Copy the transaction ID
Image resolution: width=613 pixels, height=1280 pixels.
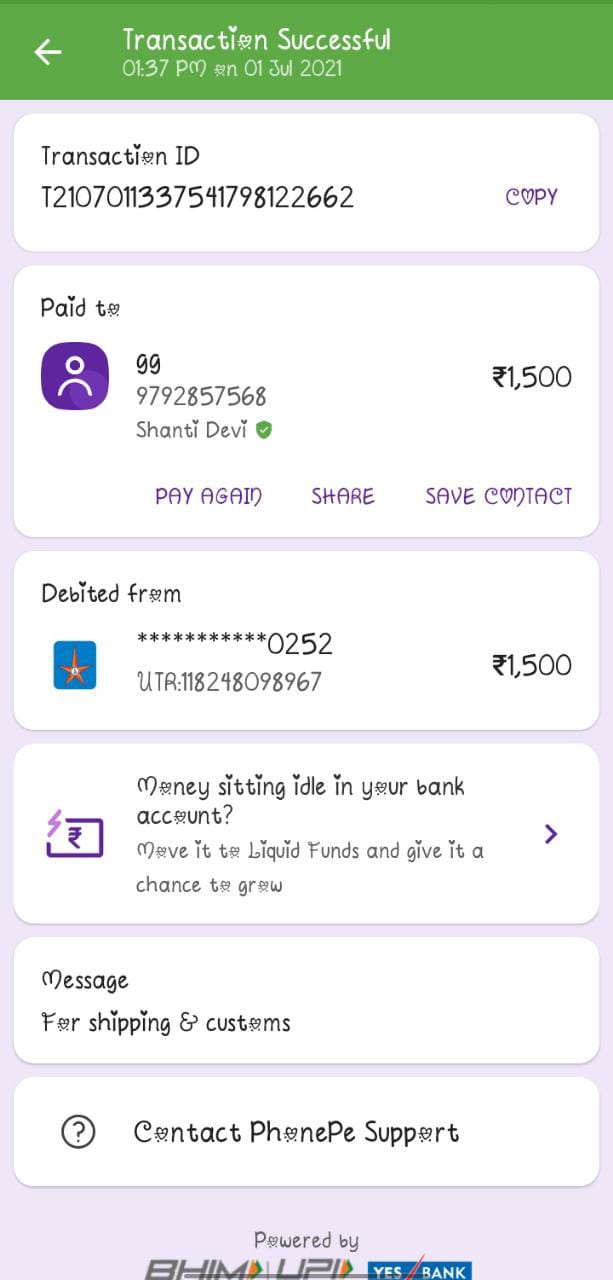[x=531, y=197]
